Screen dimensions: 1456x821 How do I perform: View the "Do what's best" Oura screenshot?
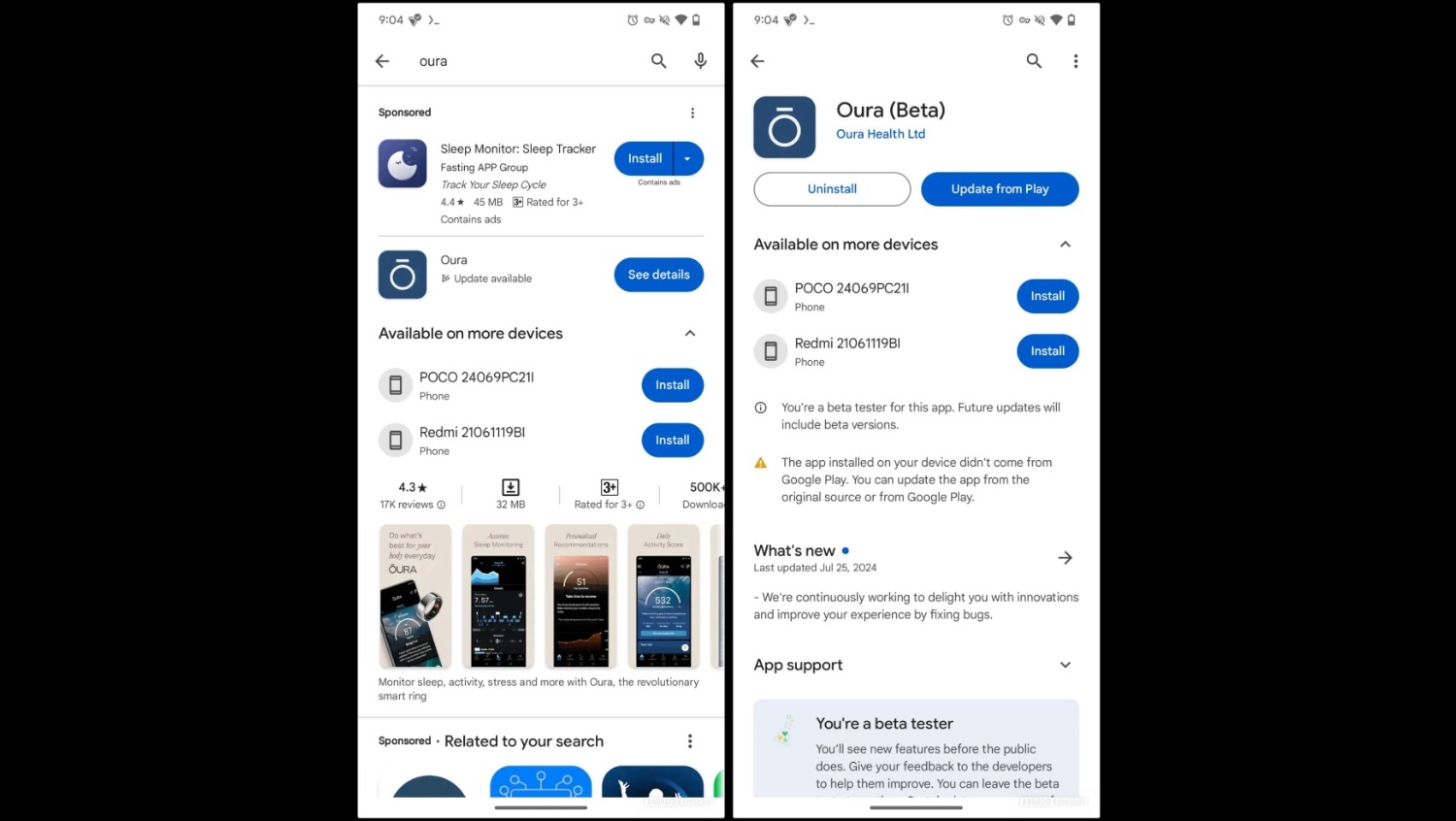point(414,596)
